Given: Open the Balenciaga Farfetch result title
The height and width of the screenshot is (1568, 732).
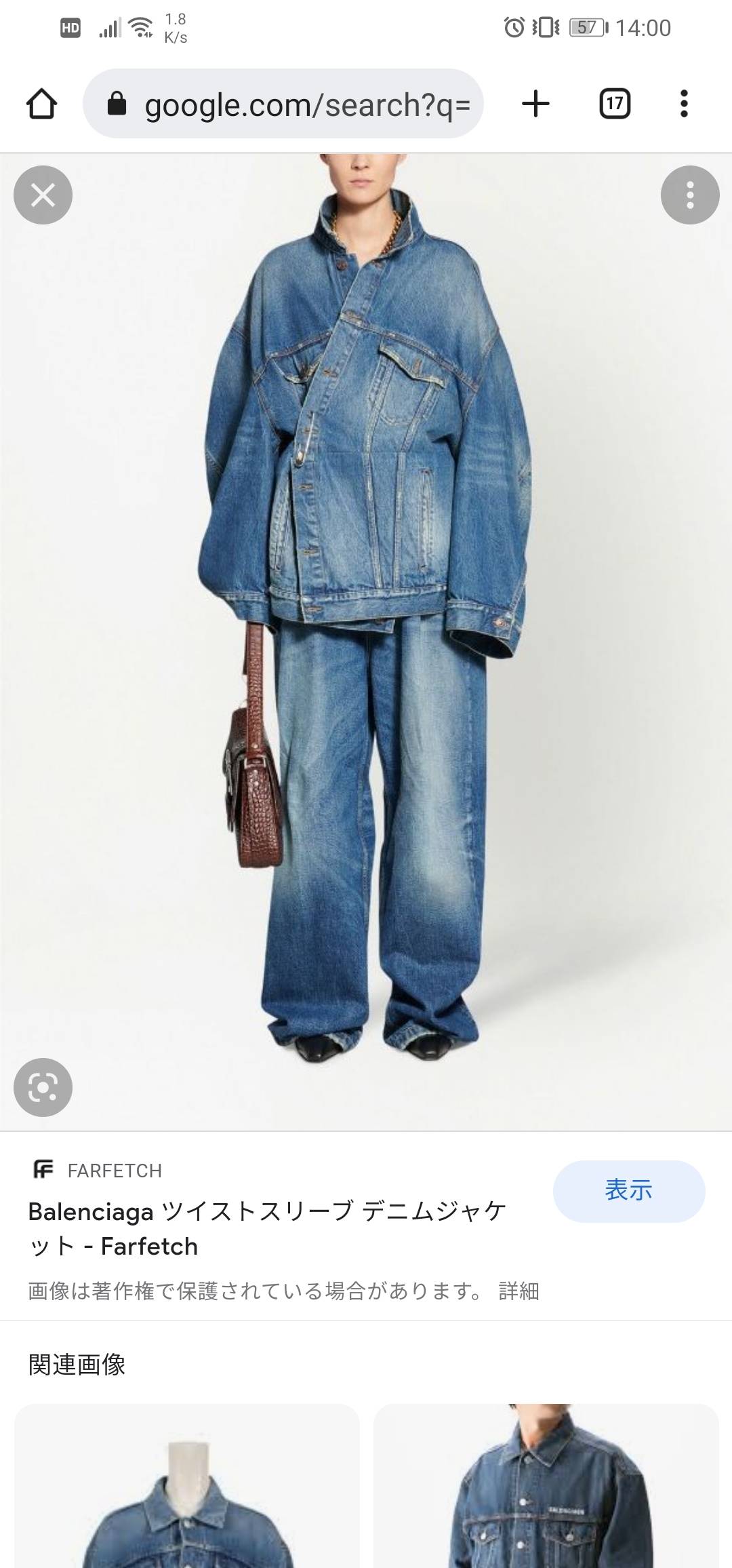Looking at the screenshot, I should (267, 1228).
